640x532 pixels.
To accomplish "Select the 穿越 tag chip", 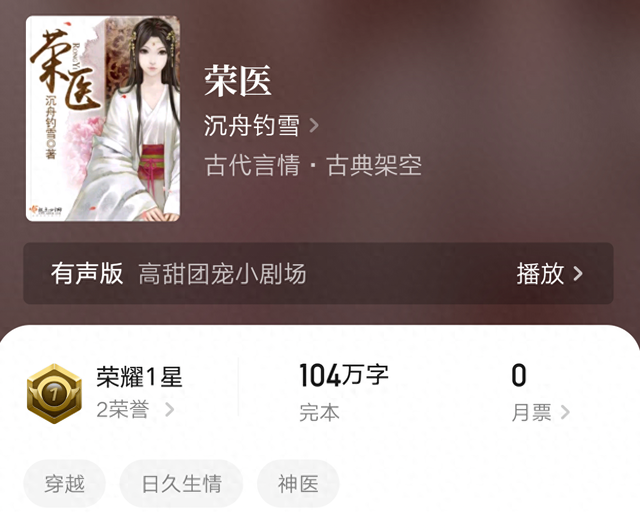I will (x=64, y=485).
